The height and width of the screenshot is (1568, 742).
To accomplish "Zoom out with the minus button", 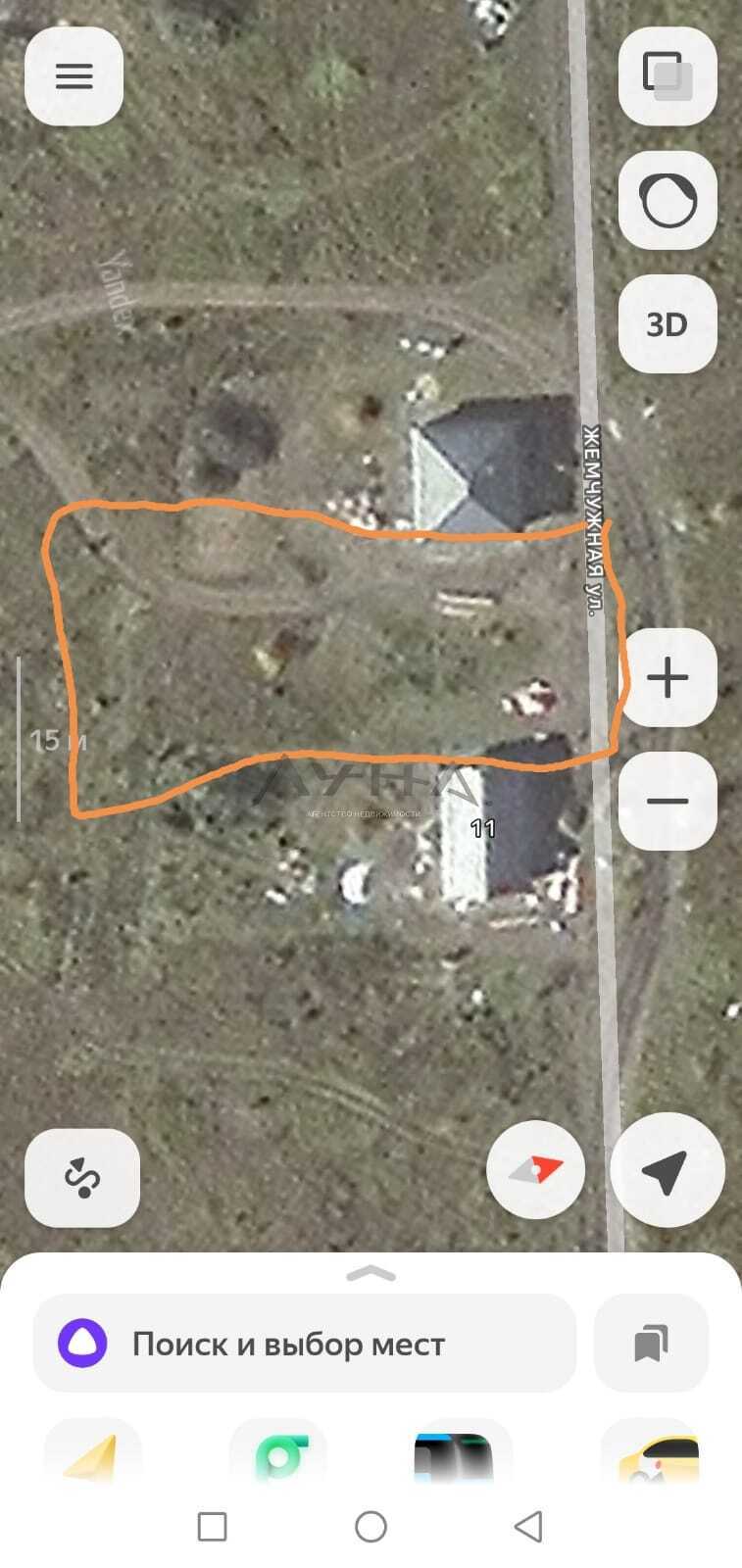I will (668, 801).
